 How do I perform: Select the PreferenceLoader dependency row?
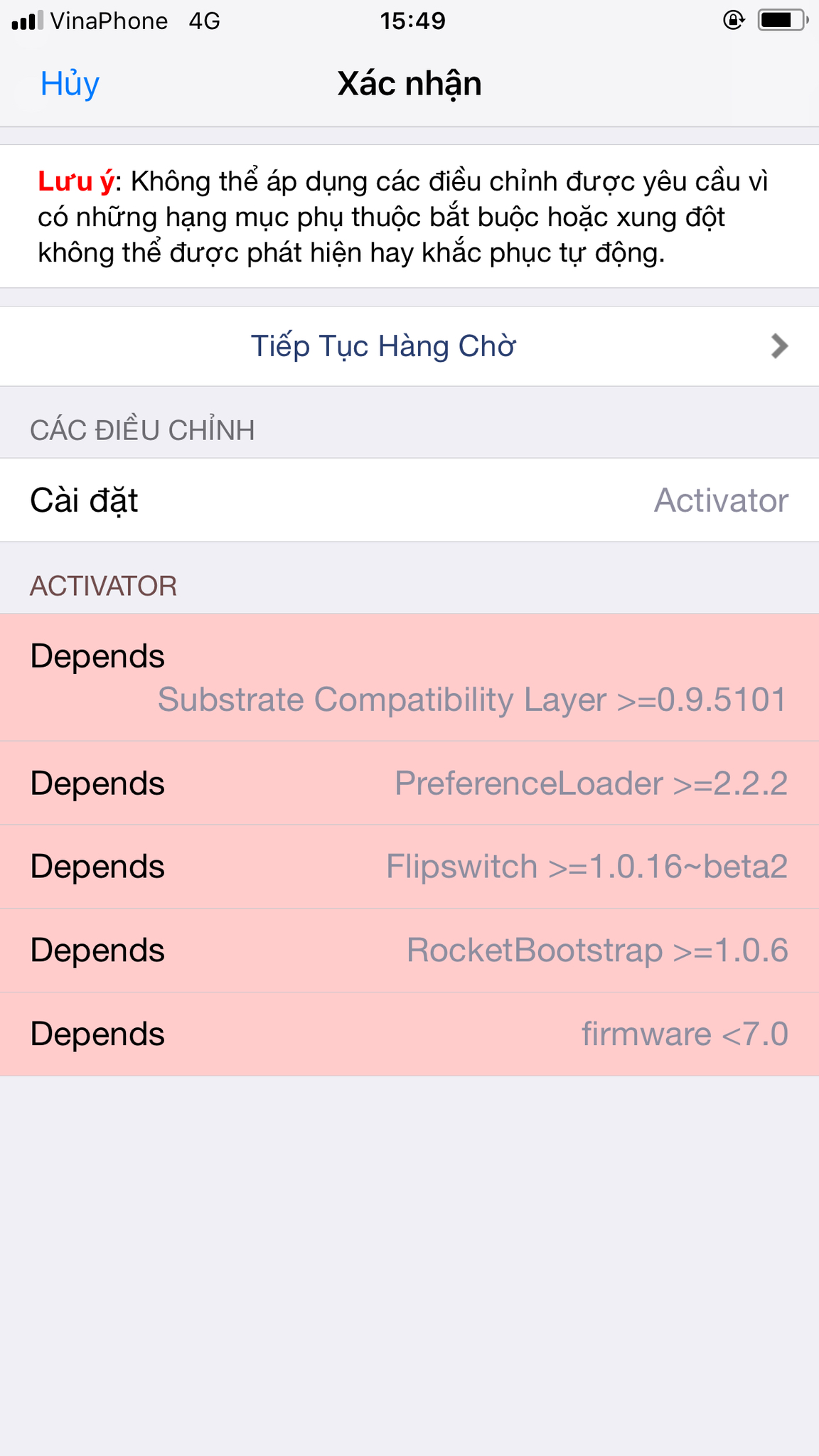(409, 783)
